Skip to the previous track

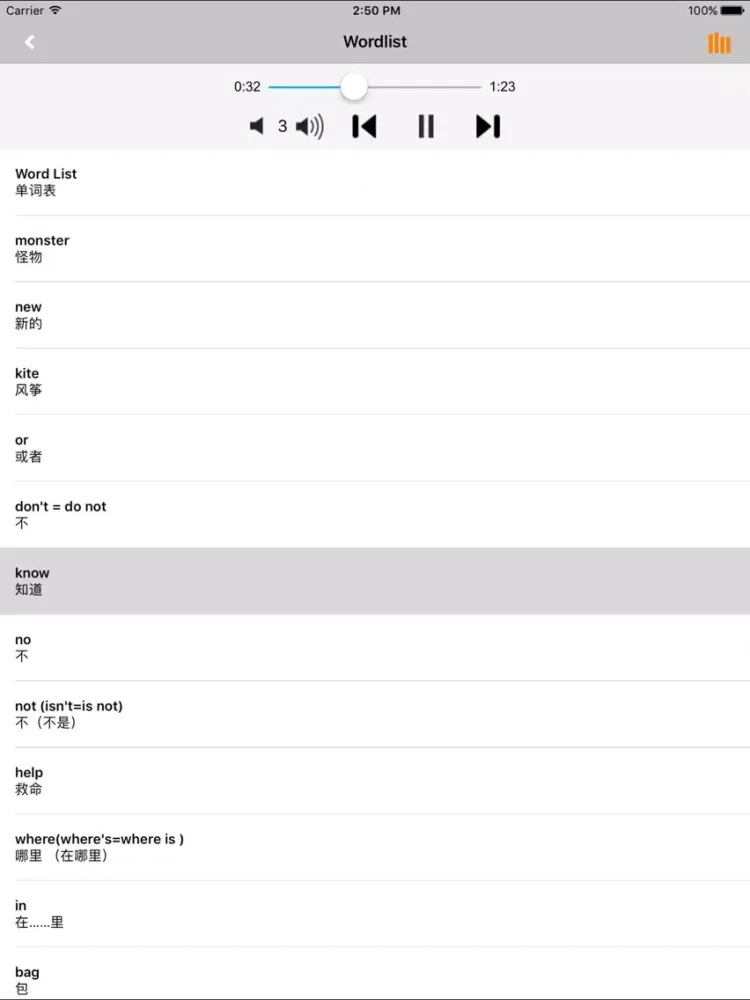click(x=364, y=126)
